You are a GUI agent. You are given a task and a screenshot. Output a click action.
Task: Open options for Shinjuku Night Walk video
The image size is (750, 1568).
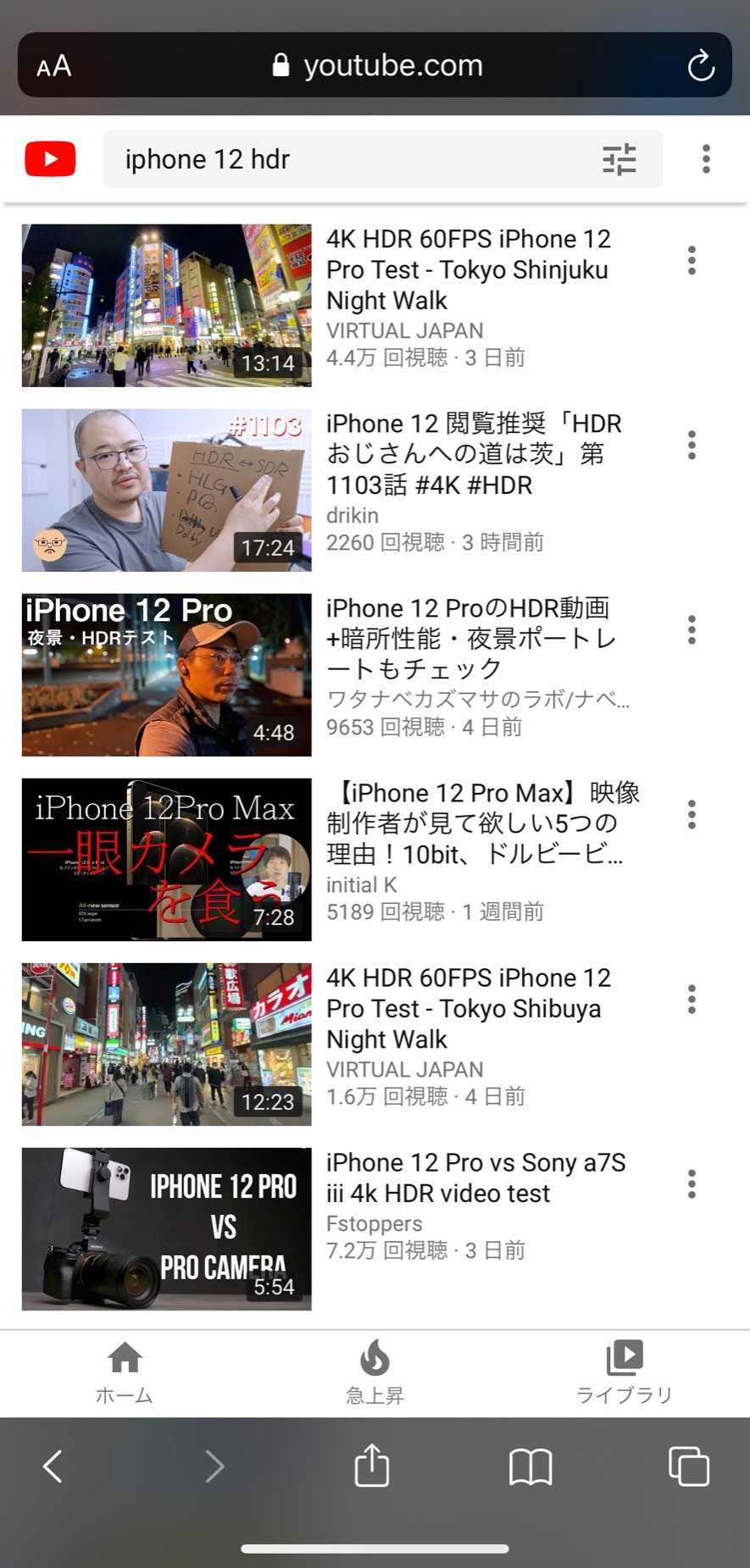pyautogui.click(x=692, y=260)
